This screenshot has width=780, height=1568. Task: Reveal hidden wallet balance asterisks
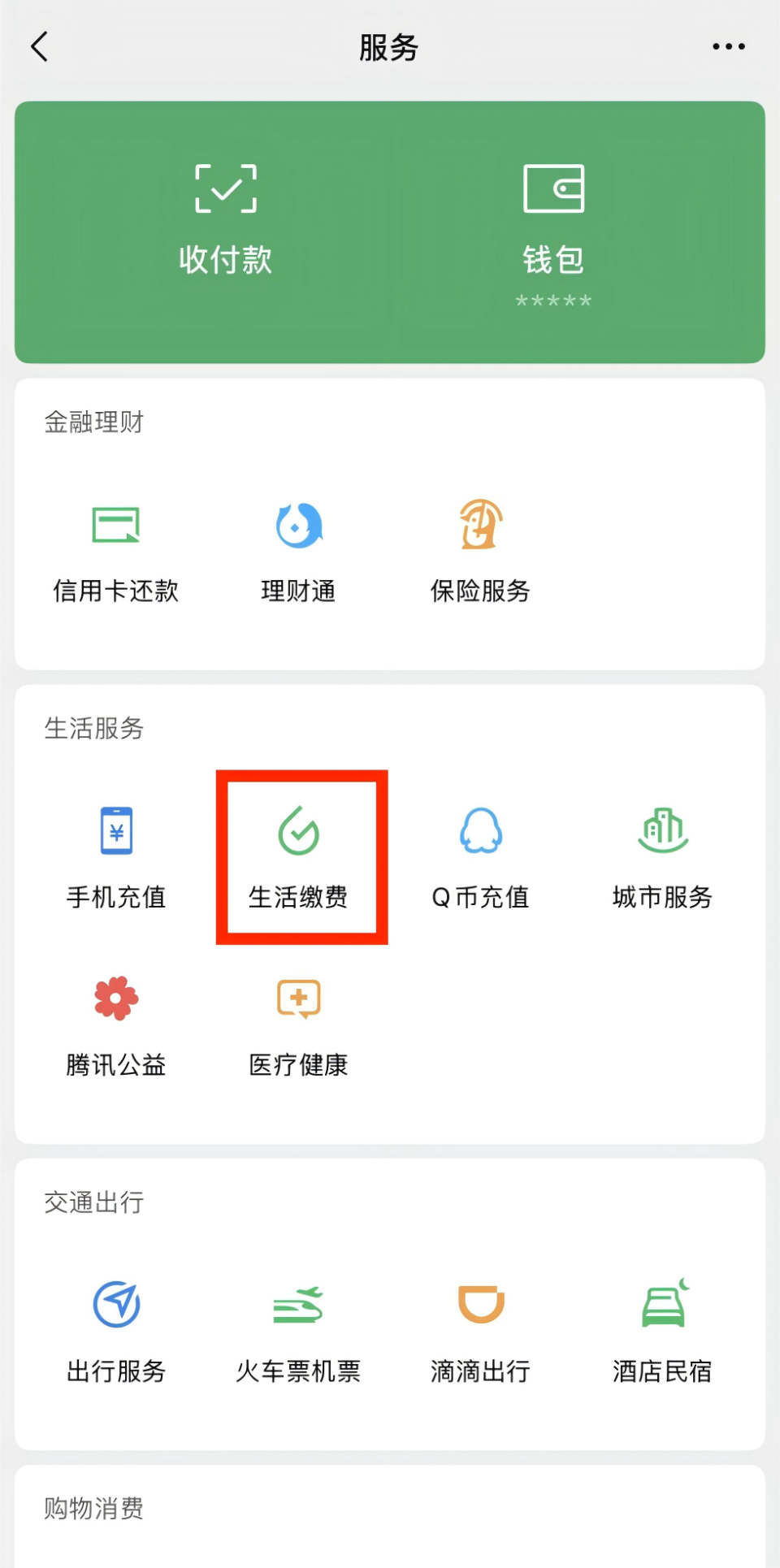pyautogui.click(x=554, y=301)
